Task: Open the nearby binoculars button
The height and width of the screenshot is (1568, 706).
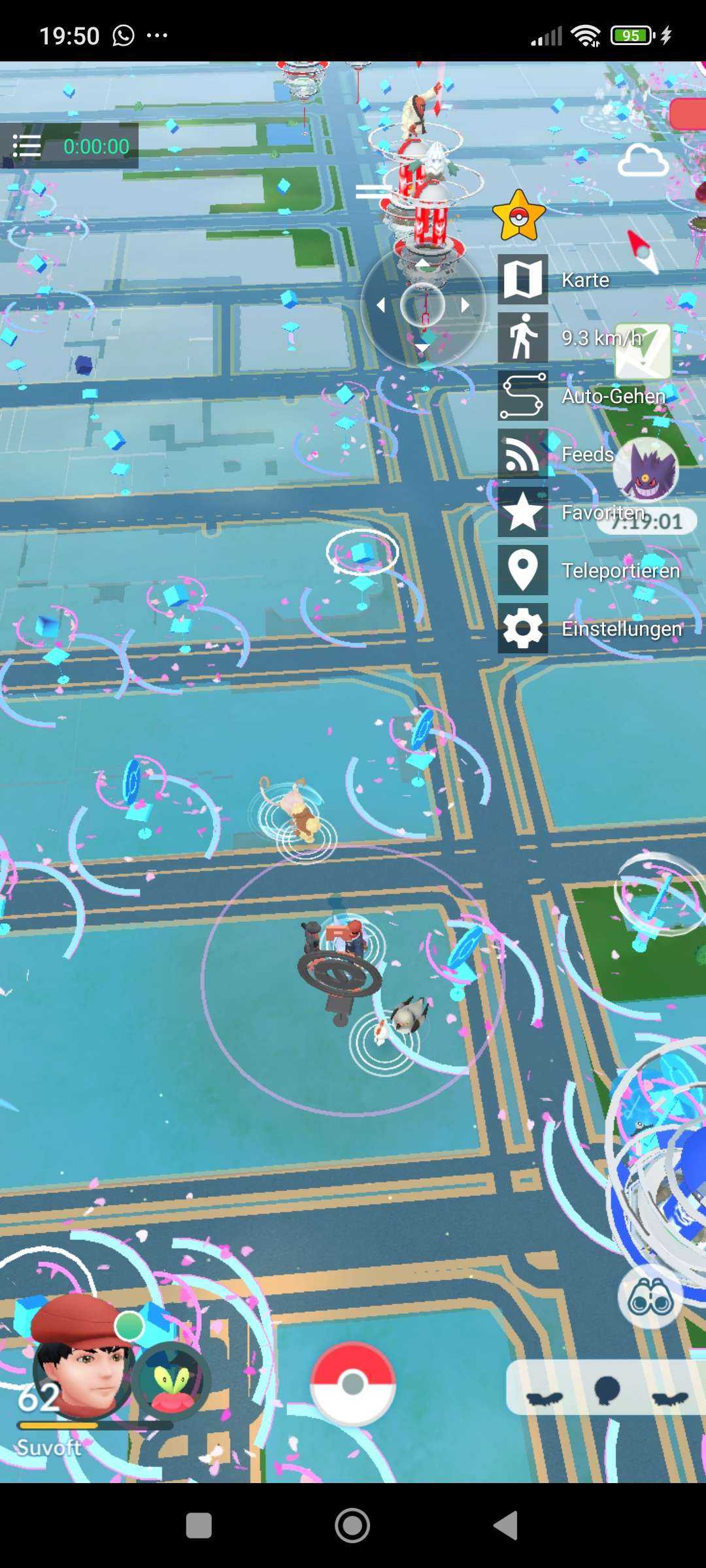Action: 650,1297
